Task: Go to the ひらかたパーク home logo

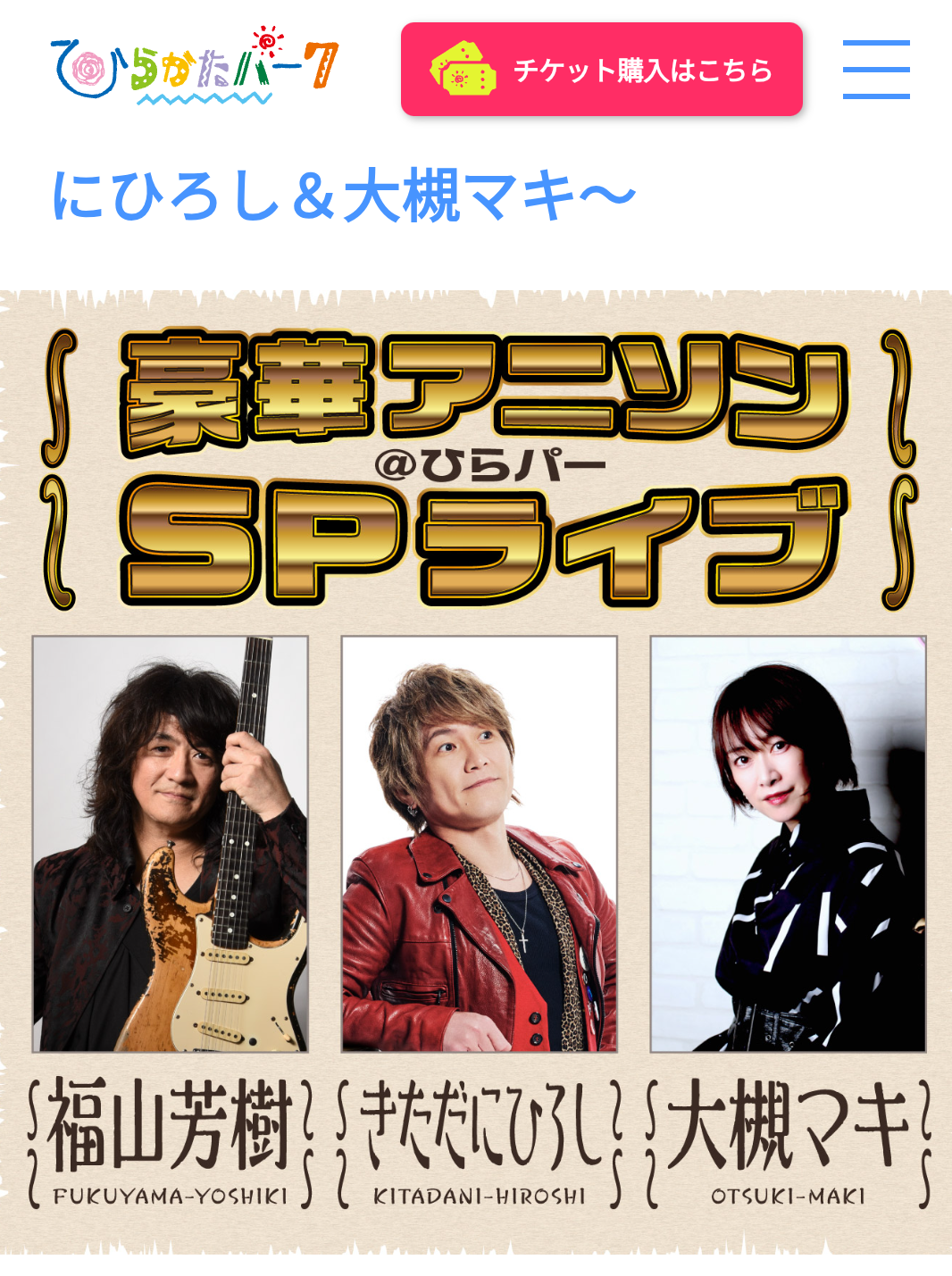Action: click(195, 65)
